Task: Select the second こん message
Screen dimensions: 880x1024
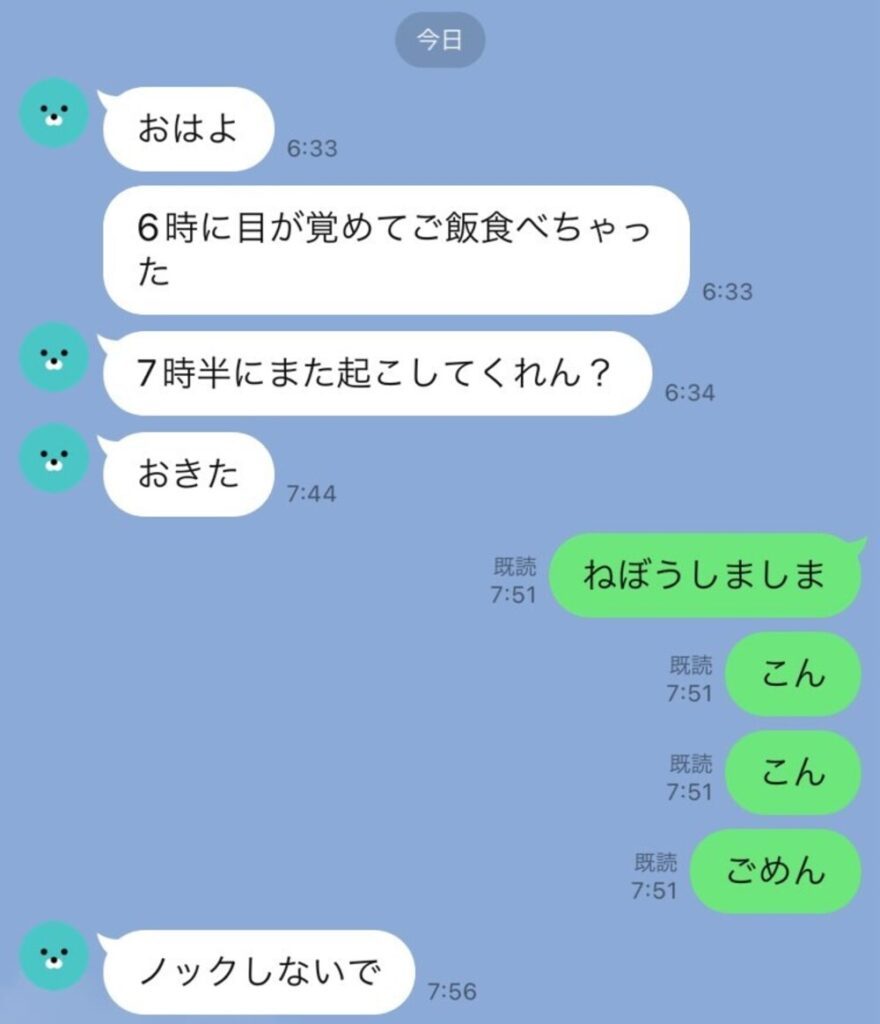Action: (x=791, y=773)
